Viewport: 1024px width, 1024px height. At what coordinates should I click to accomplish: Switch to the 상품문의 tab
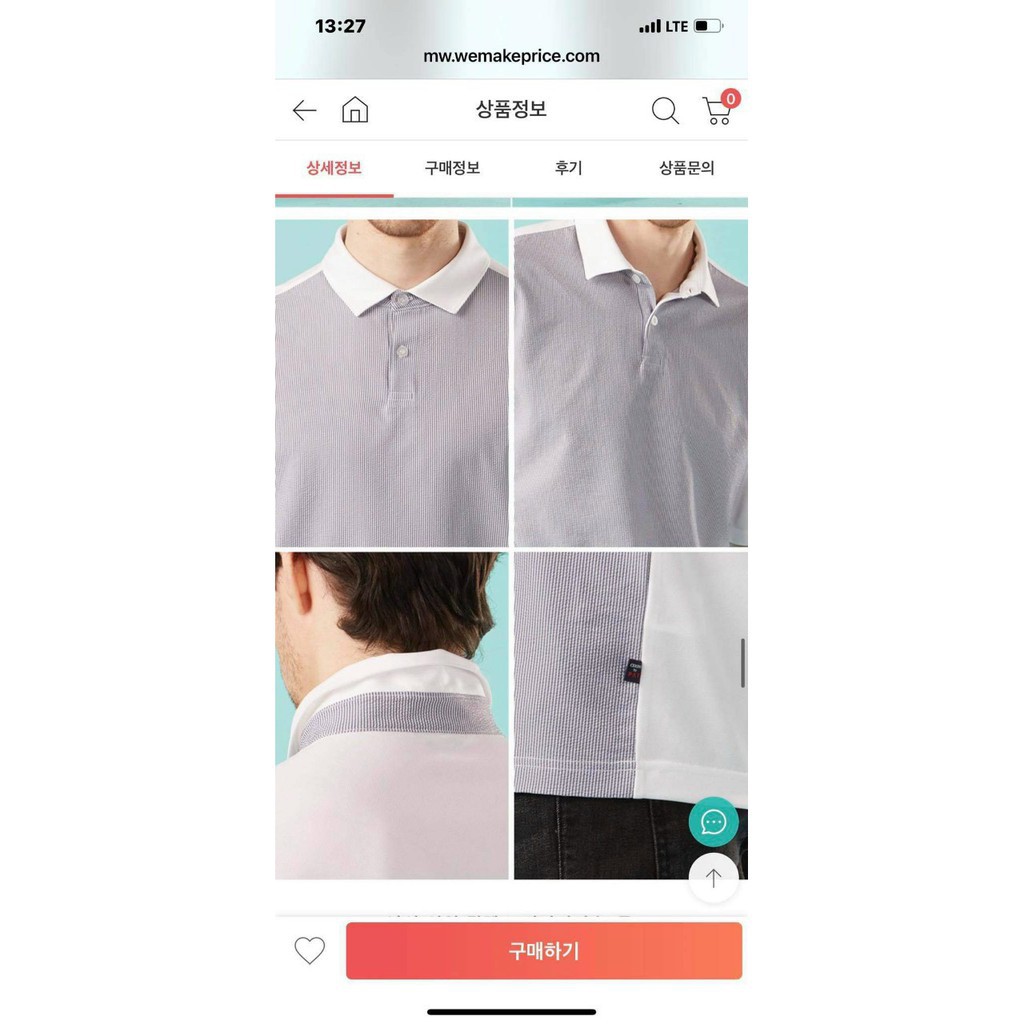point(687,168)
